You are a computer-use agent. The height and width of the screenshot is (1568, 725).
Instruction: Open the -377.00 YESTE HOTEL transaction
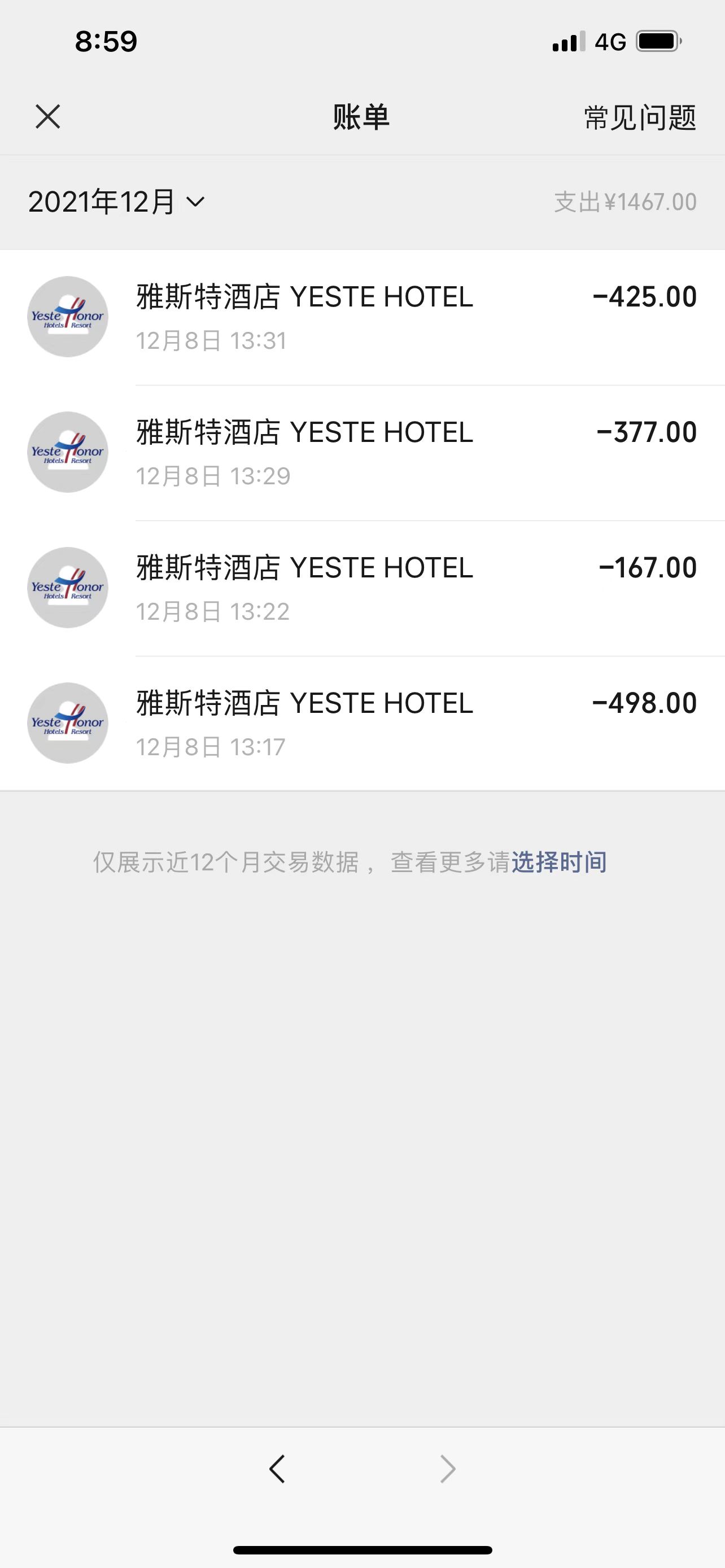(362, 453)
